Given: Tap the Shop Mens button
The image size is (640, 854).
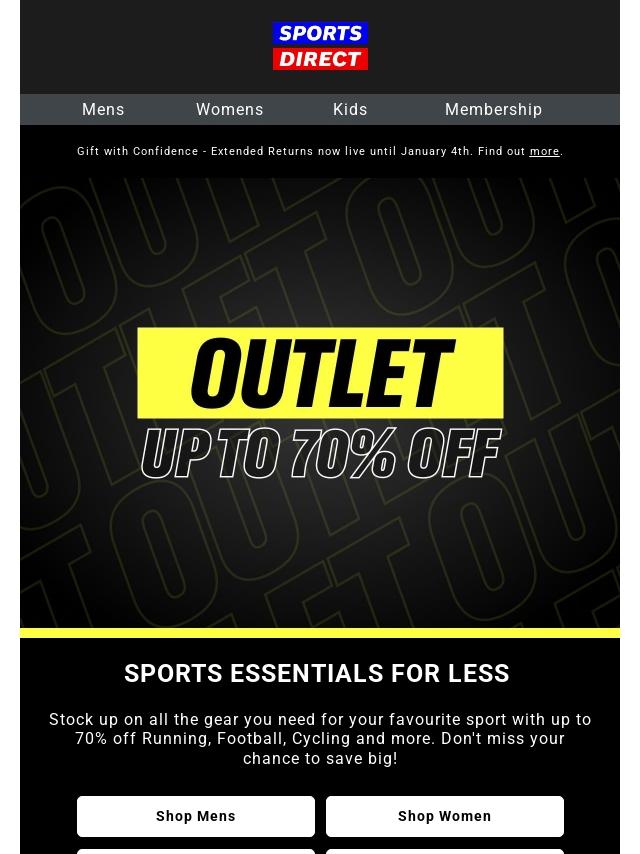Looking at the screenshot, I should tap(196, 816).
